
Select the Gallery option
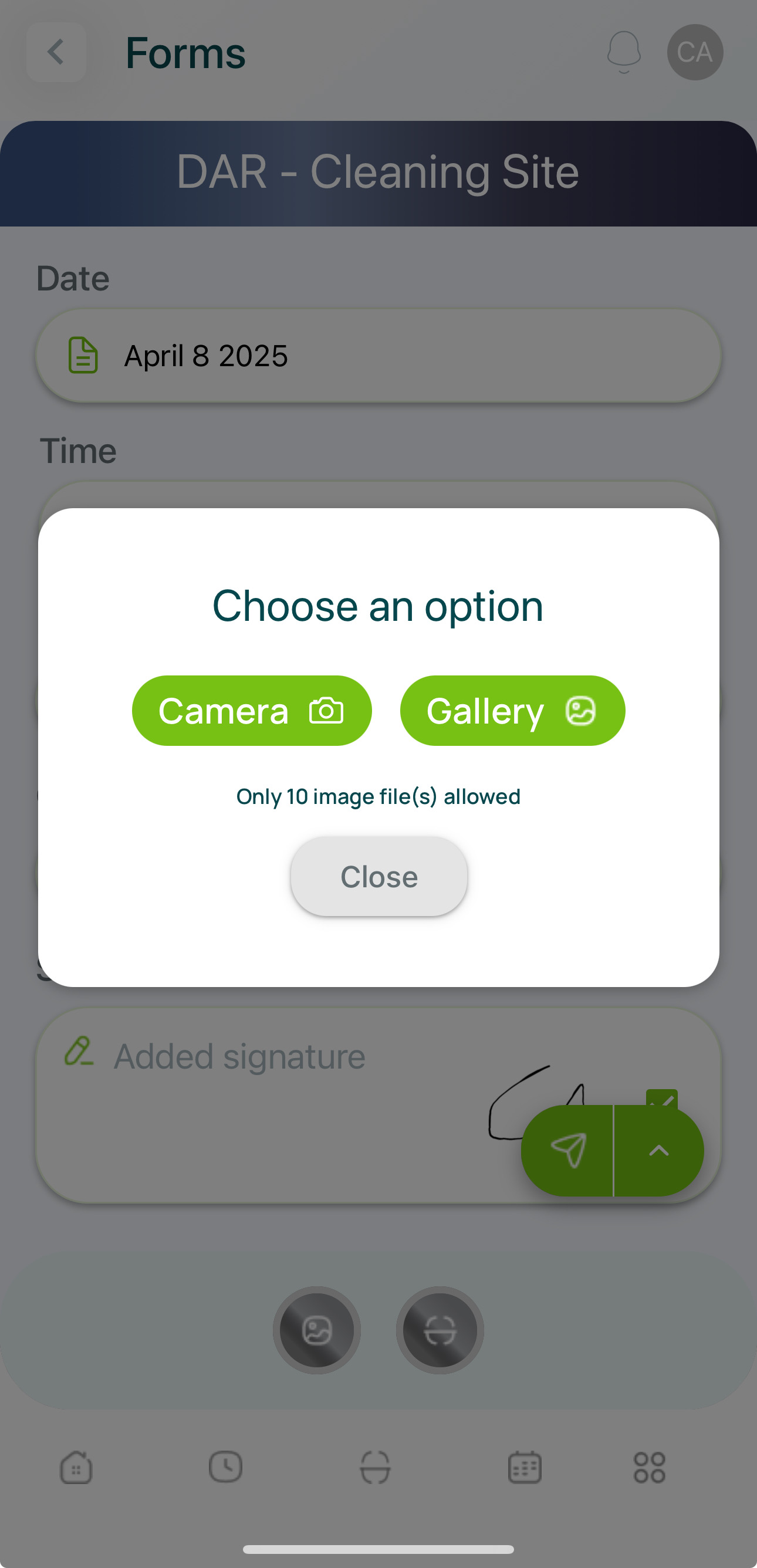pyautogui.click(x=512, y=710)
